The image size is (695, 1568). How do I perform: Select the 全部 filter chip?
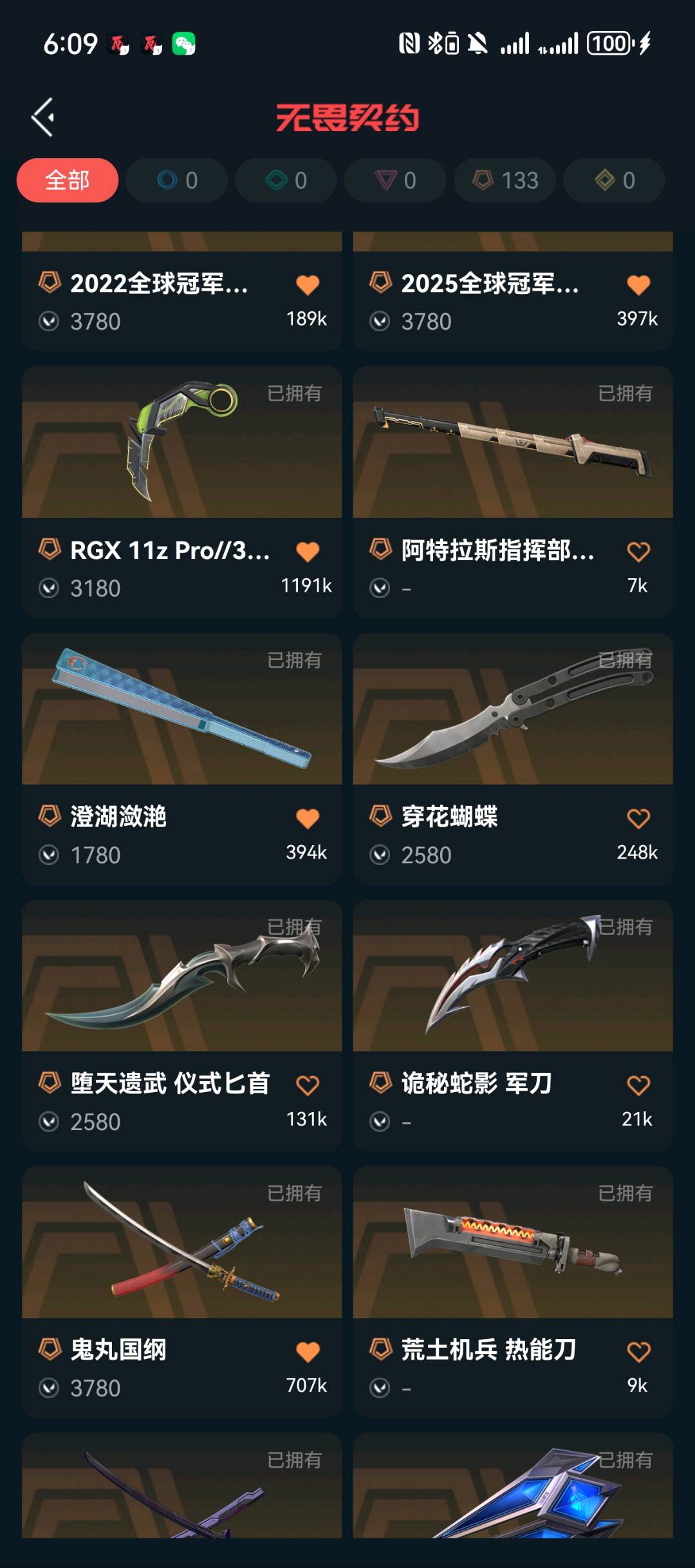coord(68,180)
